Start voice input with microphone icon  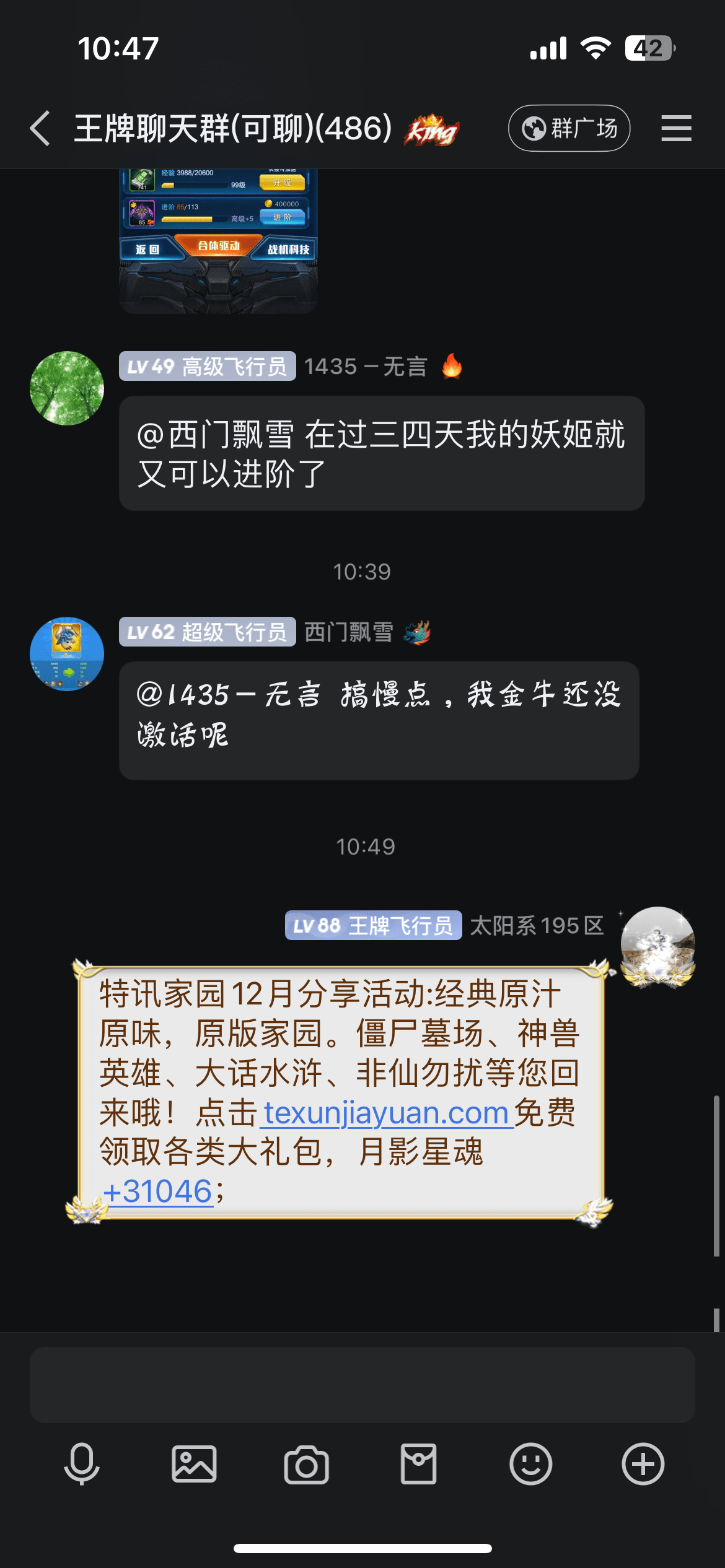pyautogui.click(x=82, y=1464)
